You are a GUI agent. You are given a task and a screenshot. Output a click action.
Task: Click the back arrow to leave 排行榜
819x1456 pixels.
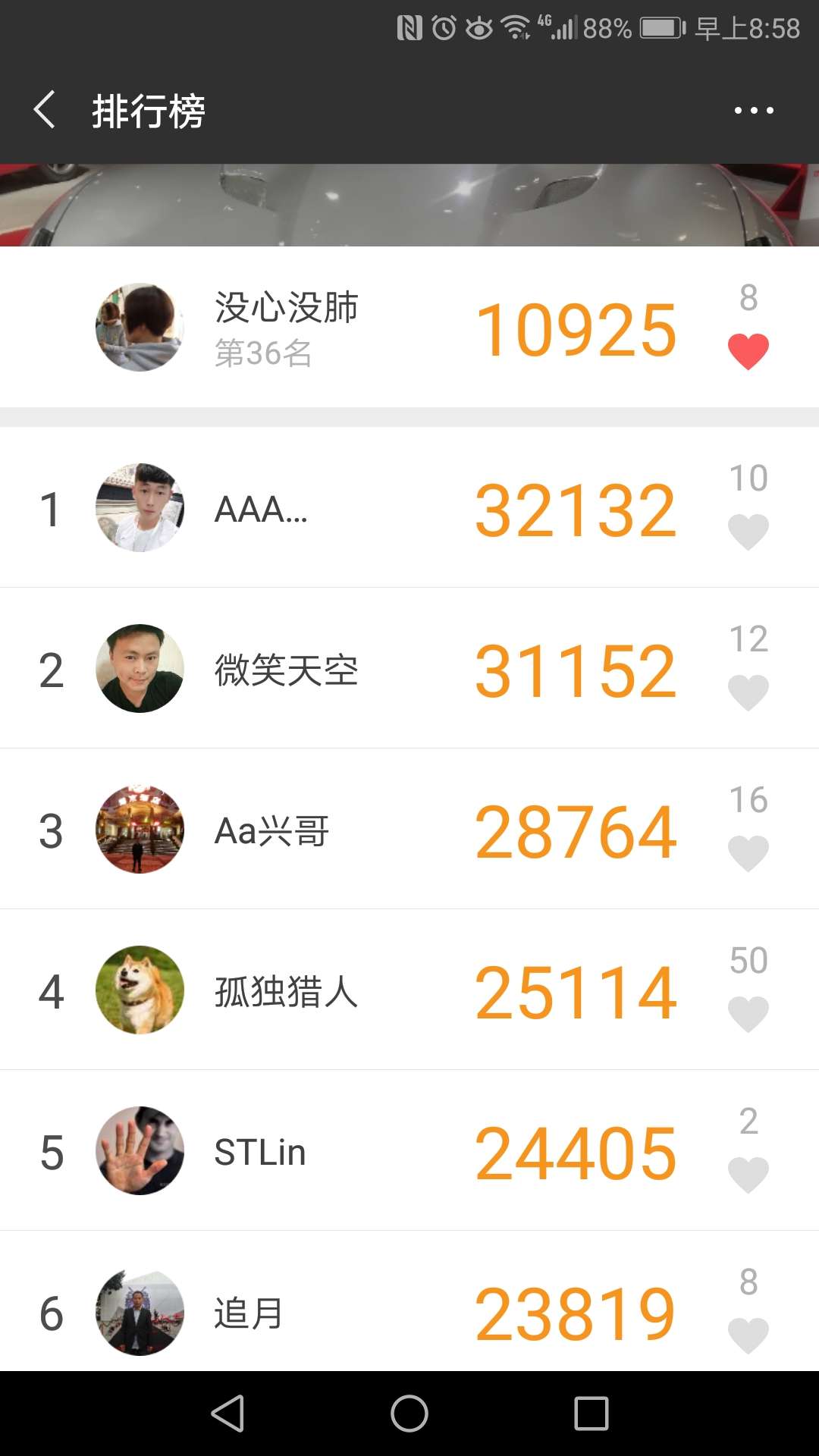[43, 110]
